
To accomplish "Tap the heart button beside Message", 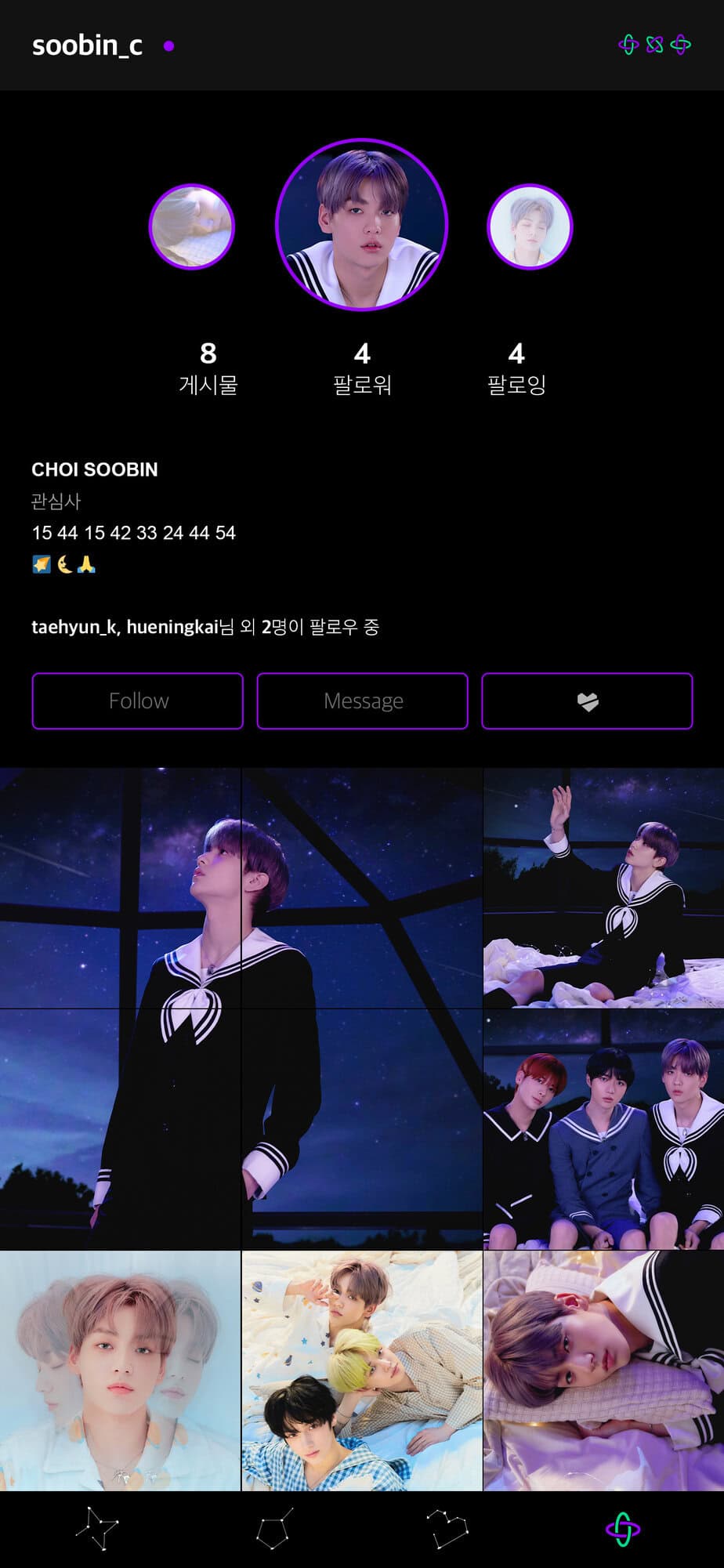I will point(587,701).
